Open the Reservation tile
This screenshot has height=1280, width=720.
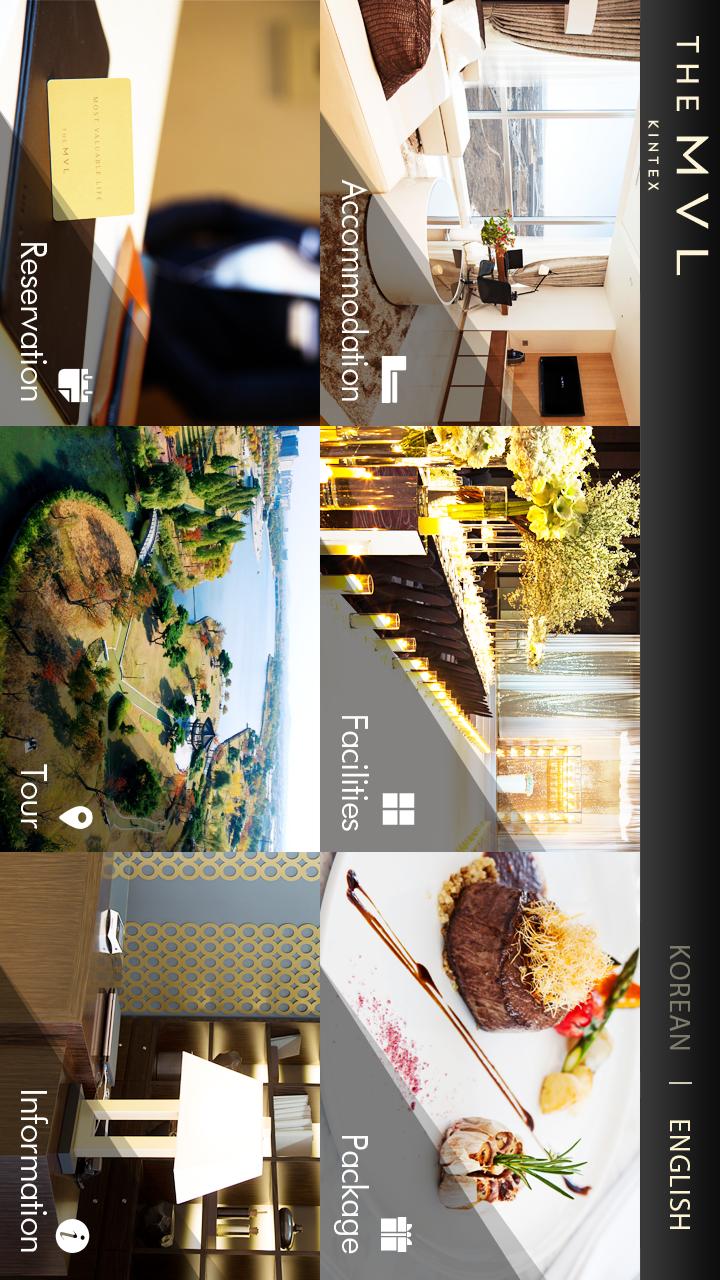click(x=160, y=215)
